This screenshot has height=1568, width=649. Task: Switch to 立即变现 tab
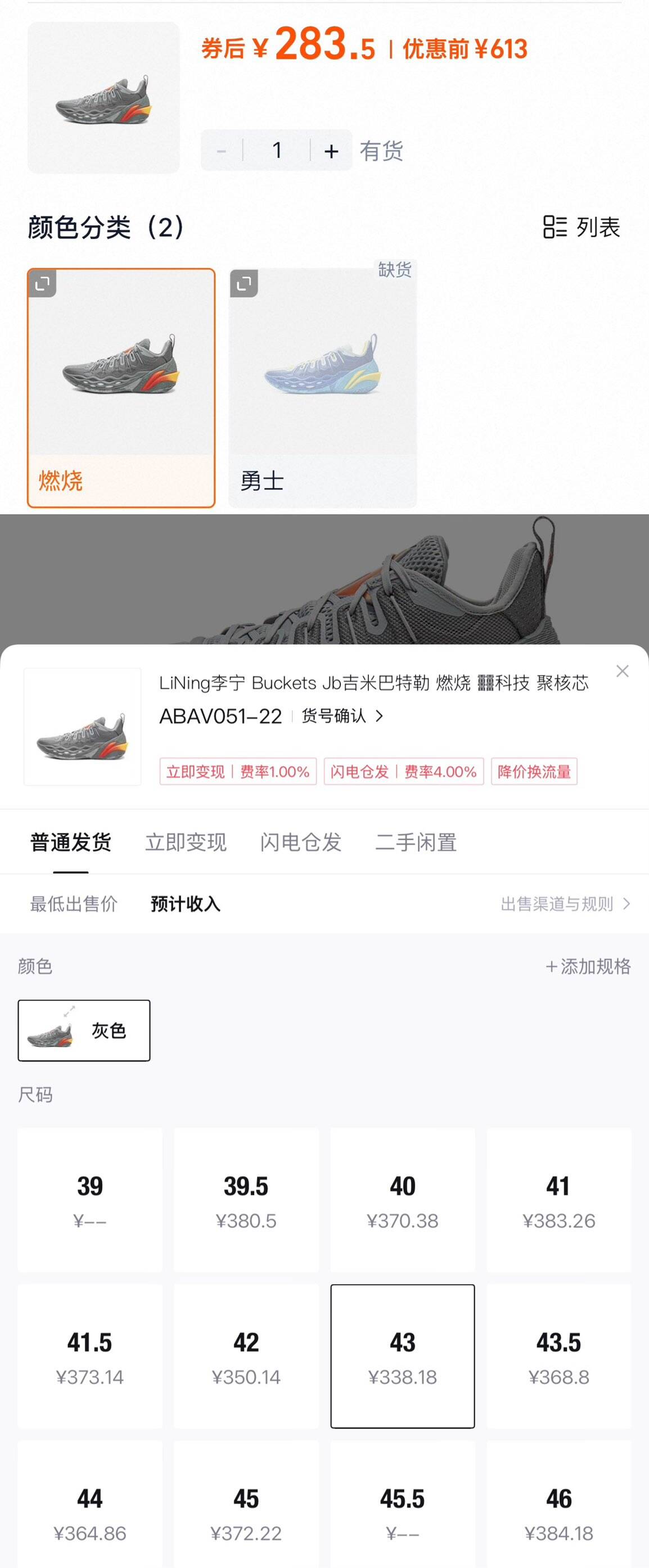point(185,842)
